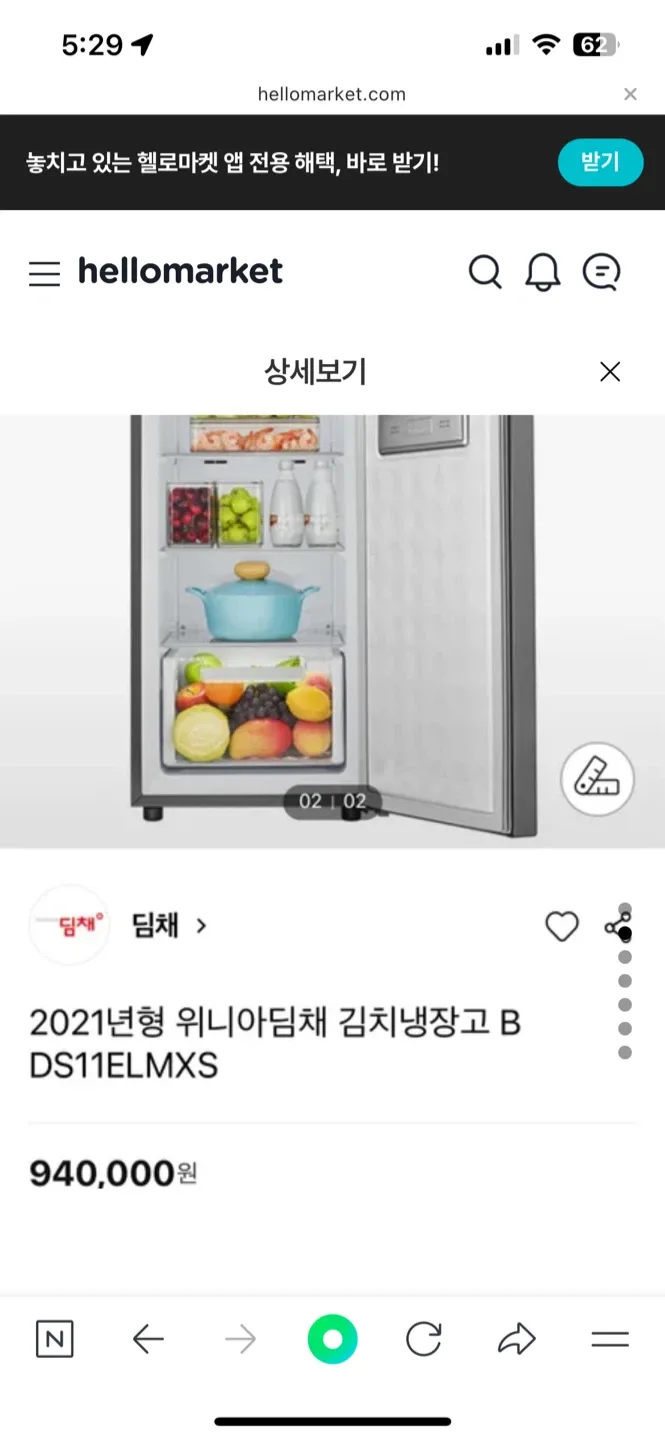Reload the current page
This screenshot has width=665, height=1440.
pyautogui.click(x=423, y=1339)
